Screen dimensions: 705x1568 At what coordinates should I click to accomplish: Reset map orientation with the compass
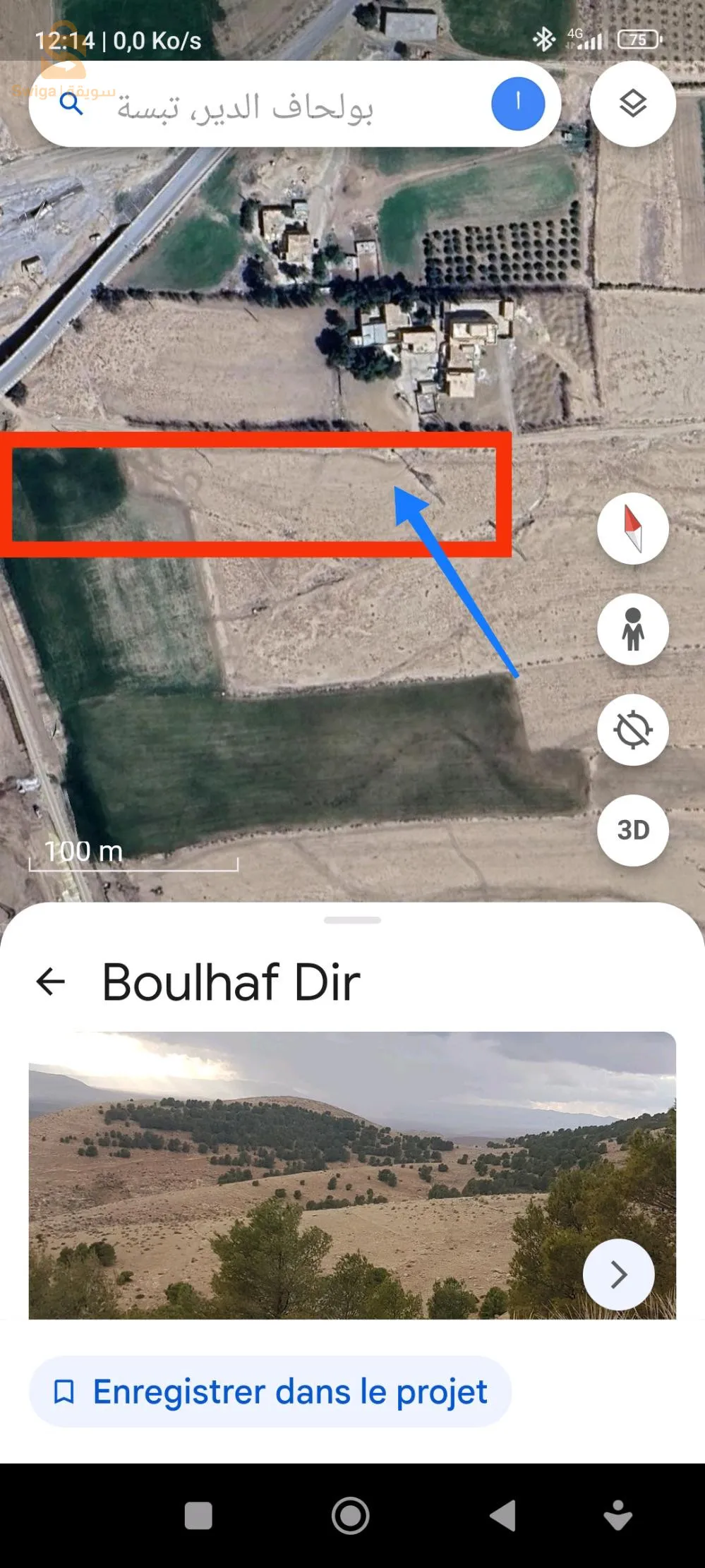[x=632, y=529]
